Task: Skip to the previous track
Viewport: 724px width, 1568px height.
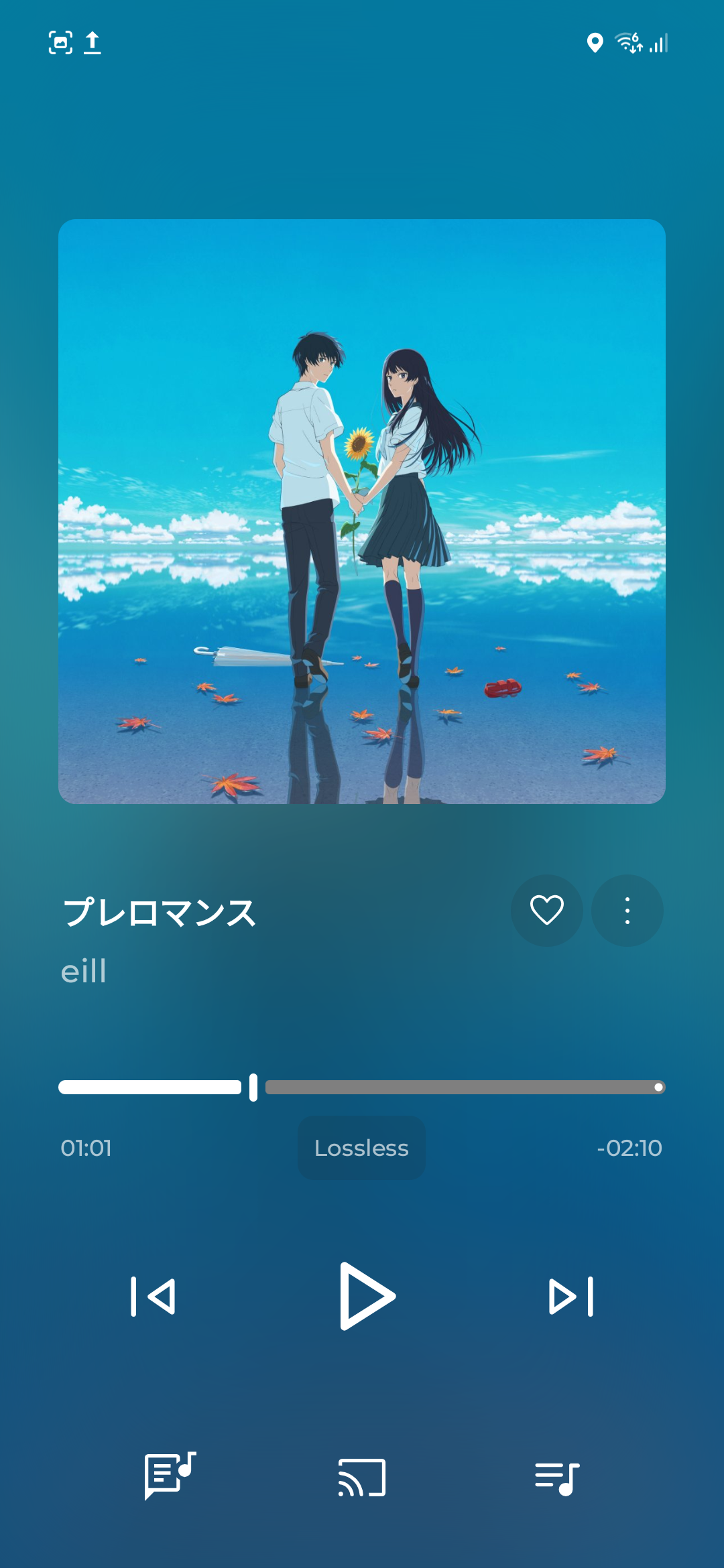Action: click(153, 1296)
